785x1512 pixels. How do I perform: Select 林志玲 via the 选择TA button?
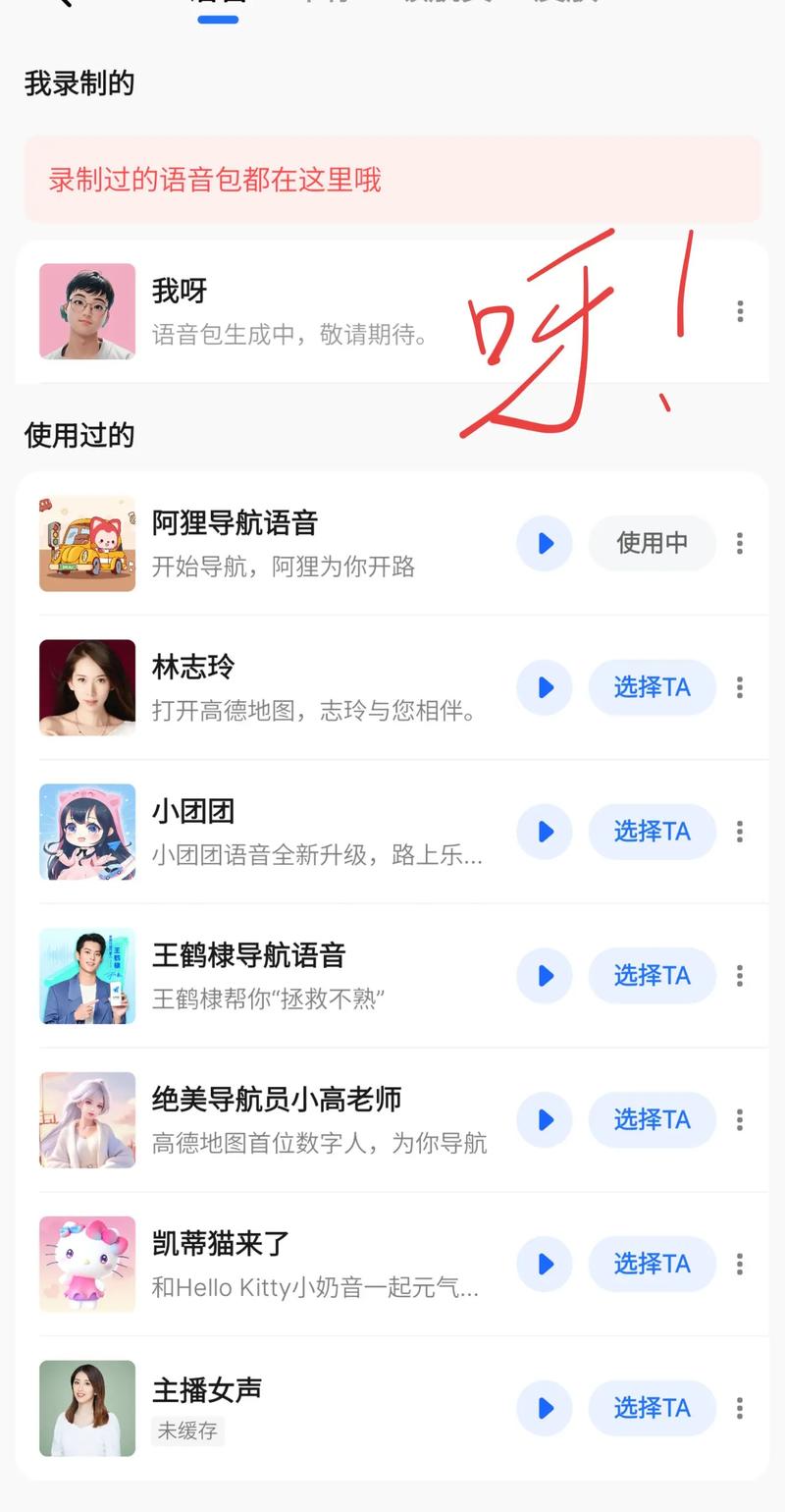(652, 687)
